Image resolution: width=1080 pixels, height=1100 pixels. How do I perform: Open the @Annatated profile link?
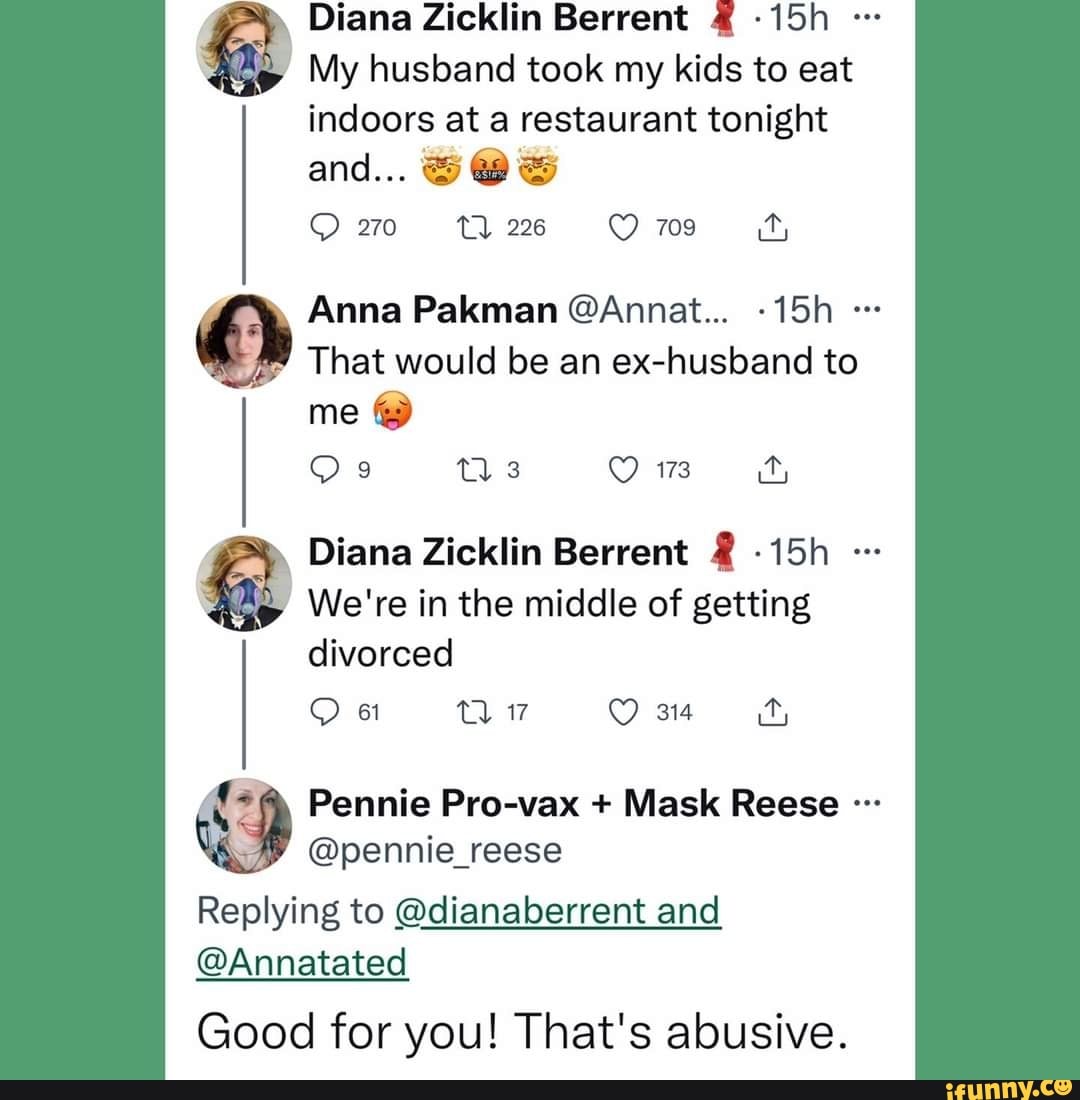click(302, 960)
